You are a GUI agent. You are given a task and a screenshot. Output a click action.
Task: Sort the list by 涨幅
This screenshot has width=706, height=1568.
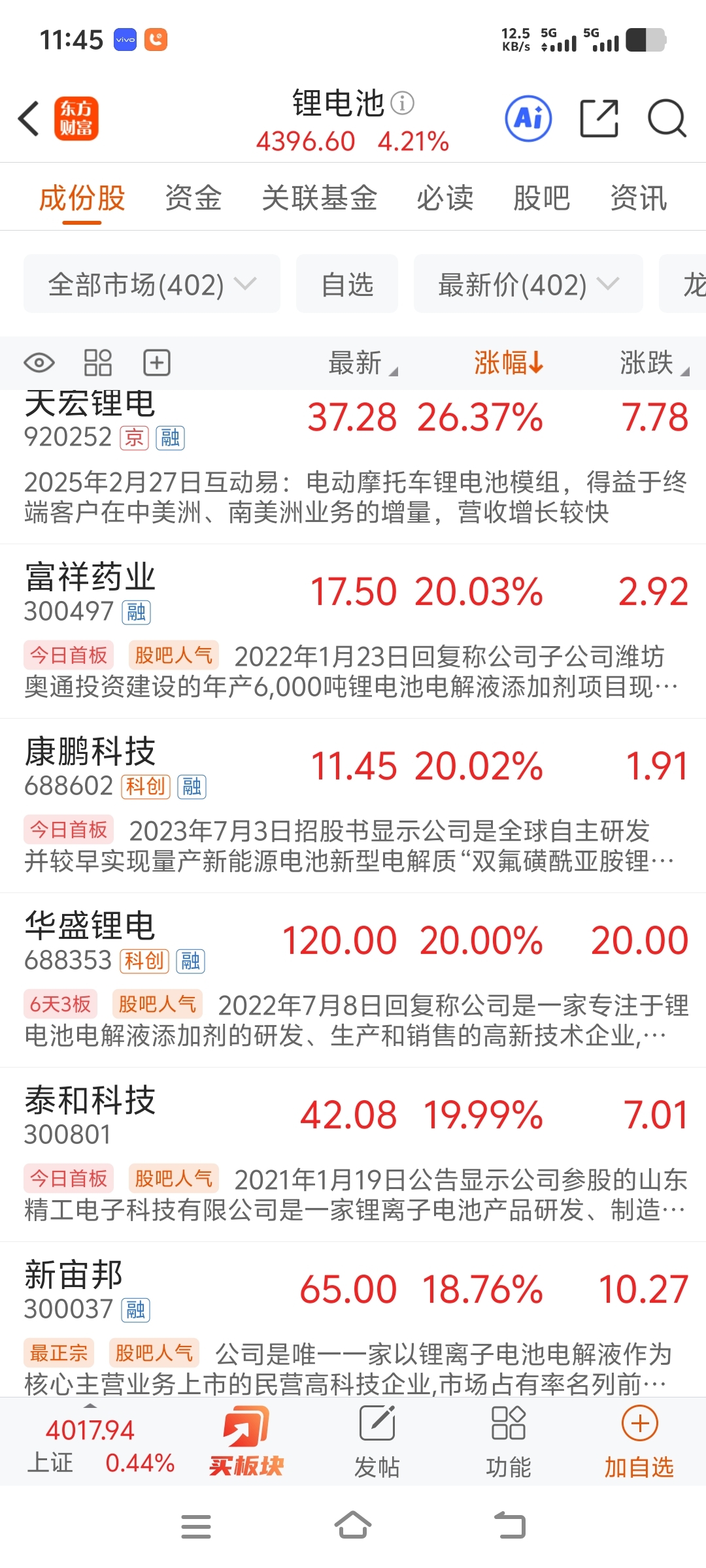tap(509, 363)
